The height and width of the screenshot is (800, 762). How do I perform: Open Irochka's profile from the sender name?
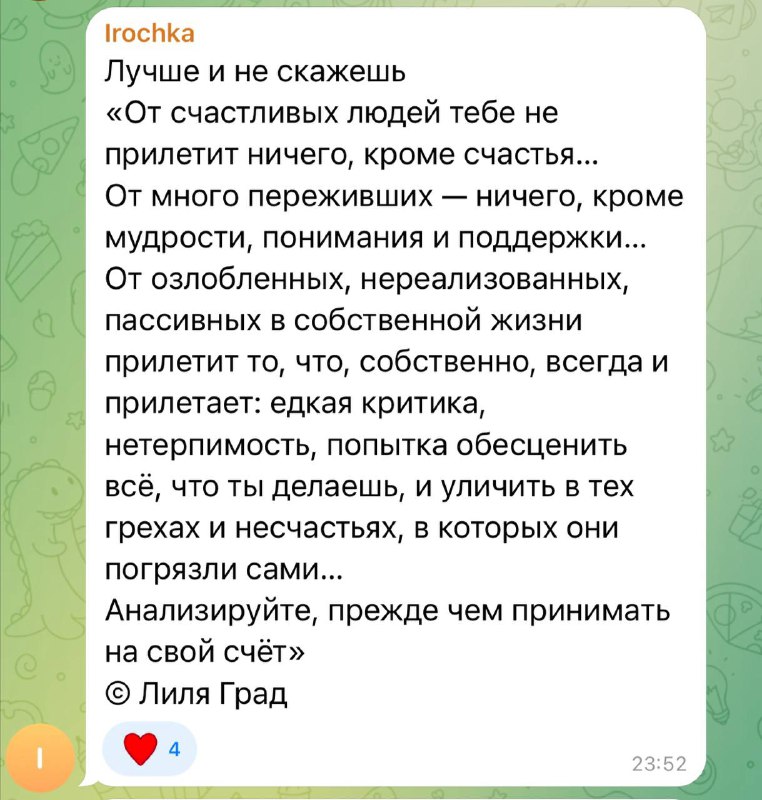149,33
